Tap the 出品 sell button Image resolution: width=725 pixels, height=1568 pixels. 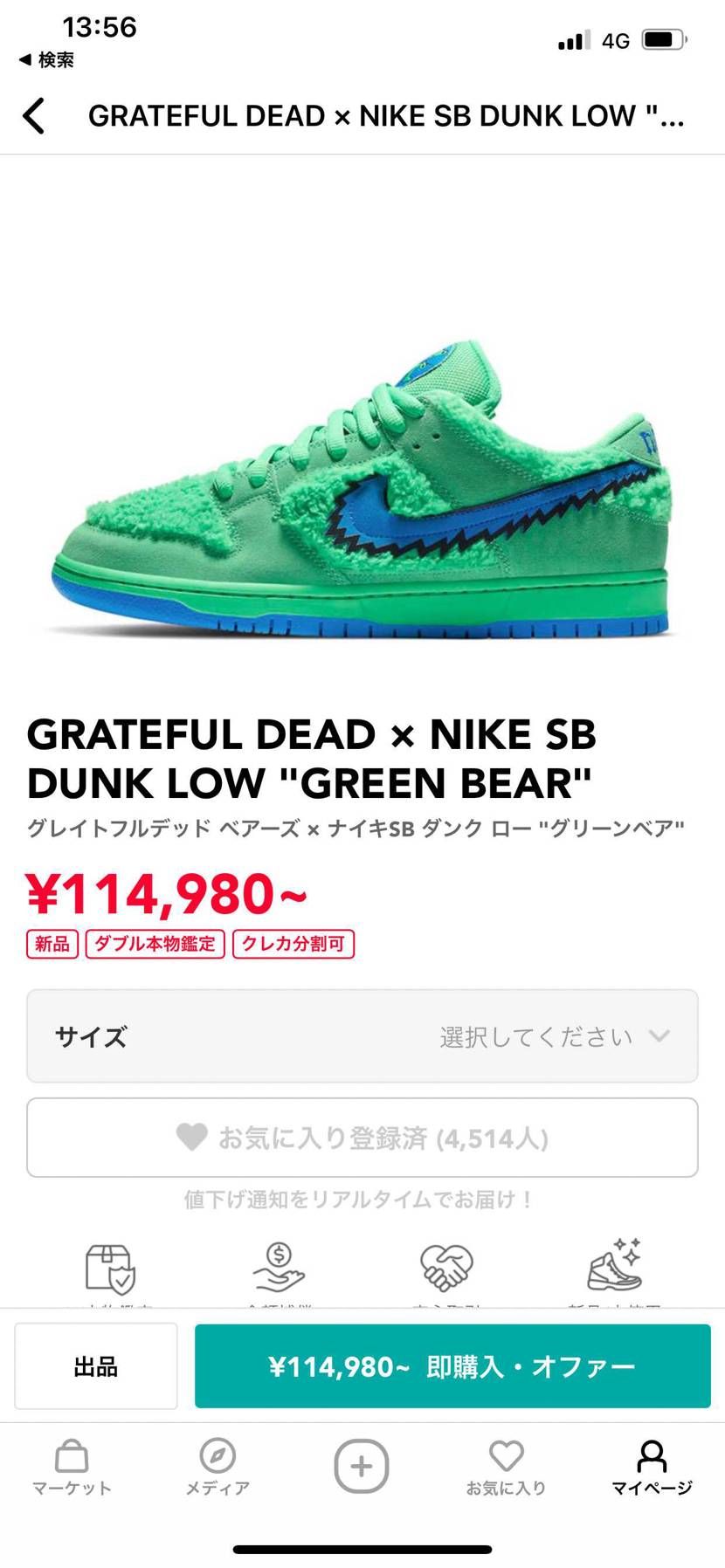tap(95, 1366)
